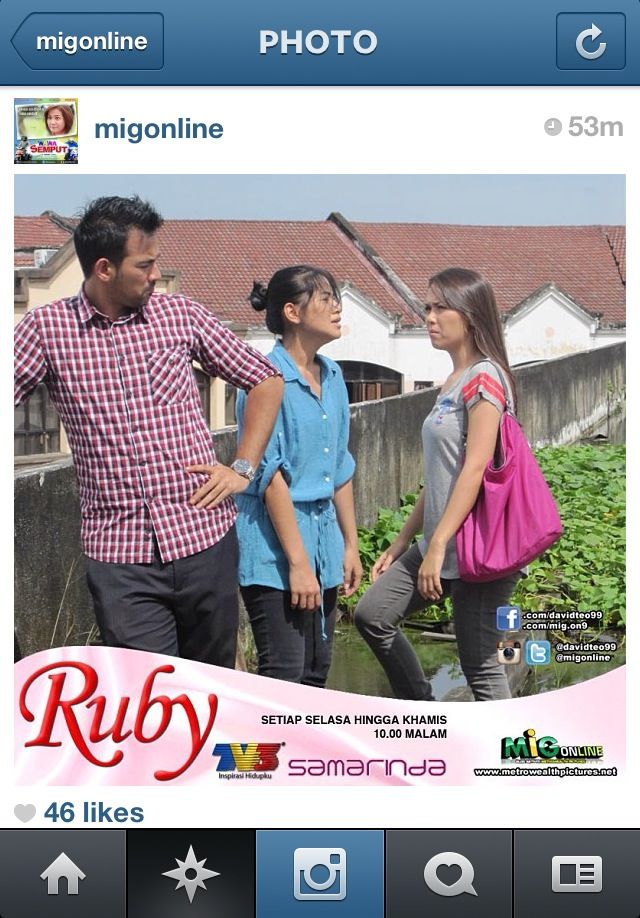Open the migonline username link
The width and height of the screenshot is (640, 918).
158,129
